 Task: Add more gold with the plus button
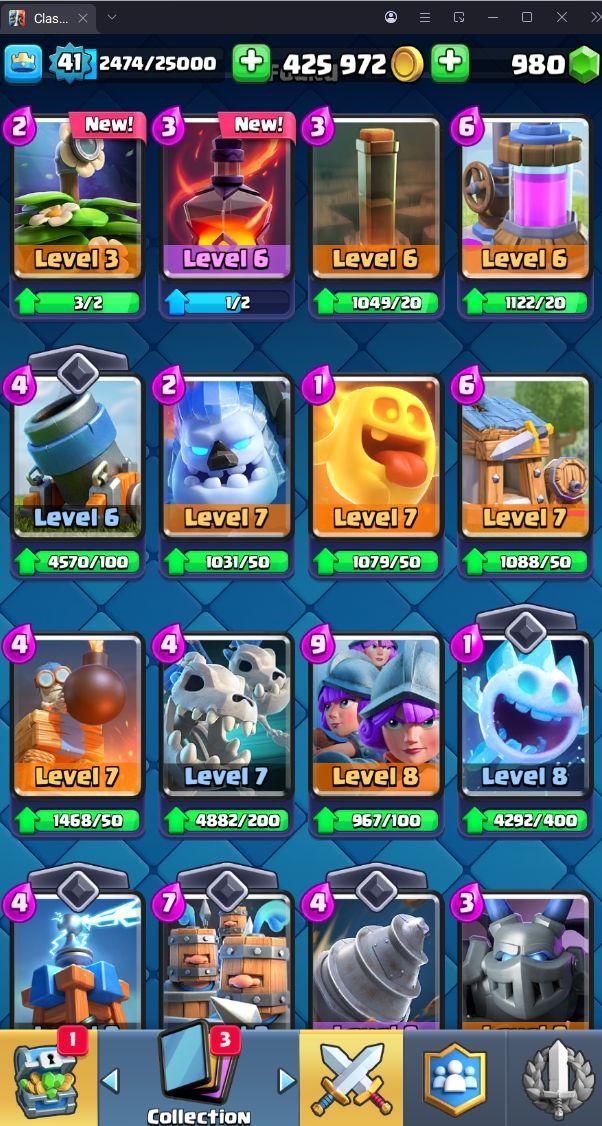pos(251,63)
